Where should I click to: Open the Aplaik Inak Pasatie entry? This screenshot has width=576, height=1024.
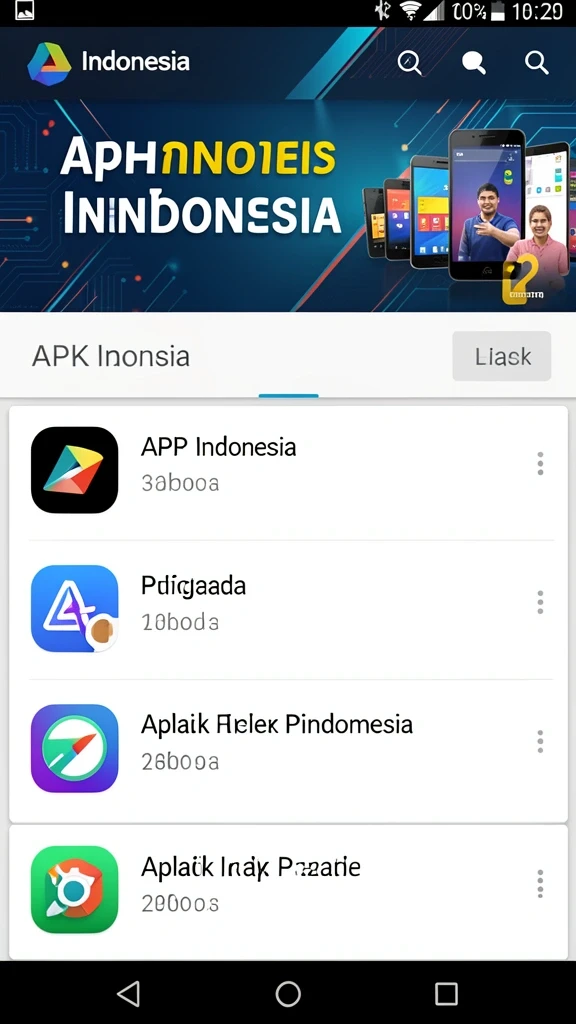(x=288, y=889)
